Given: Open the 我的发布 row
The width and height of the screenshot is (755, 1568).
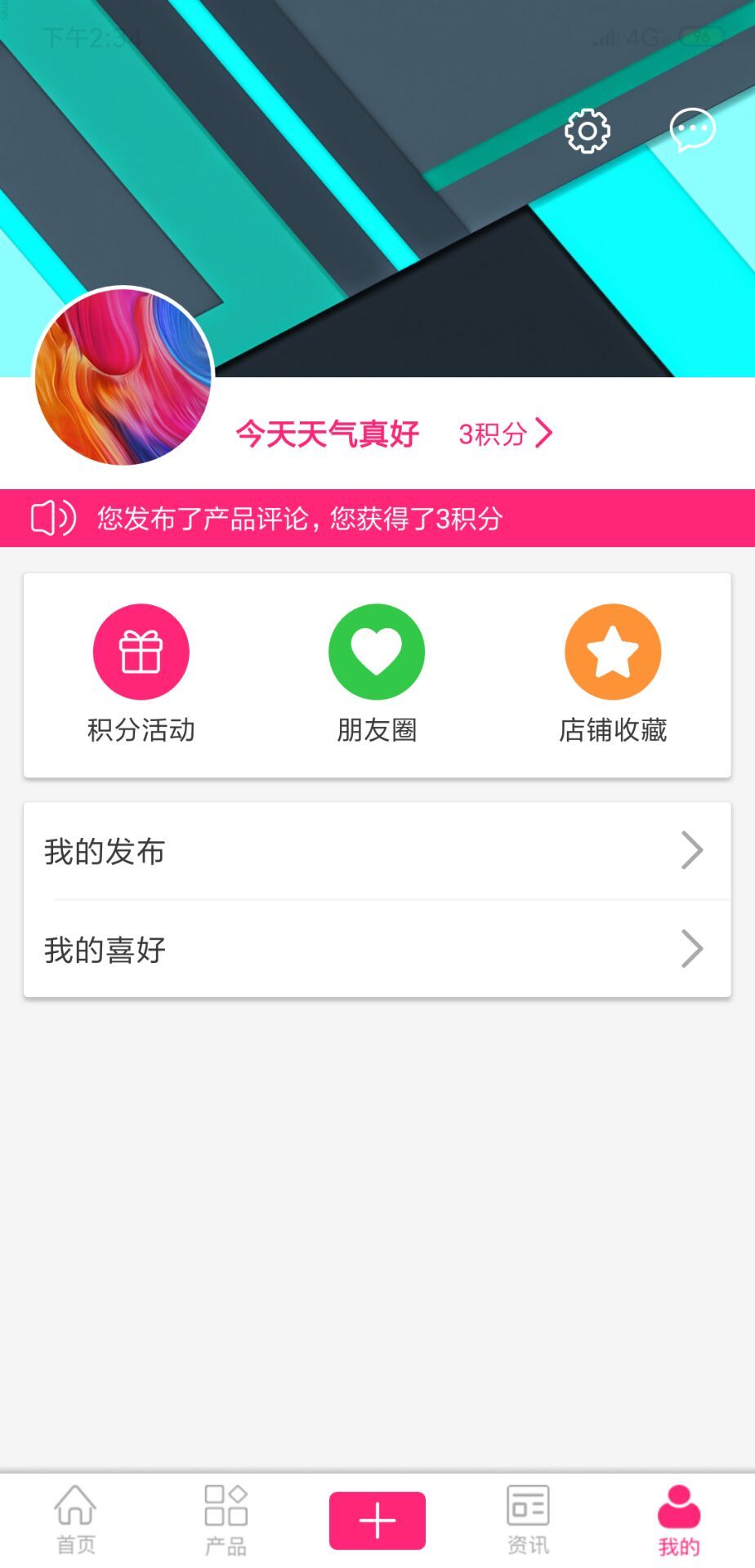Looking at the screenshot, I should click(377, 851).
